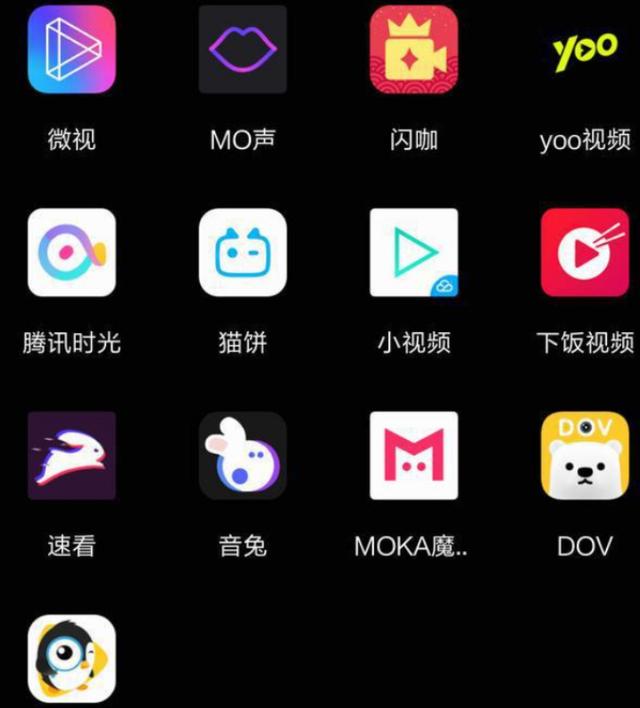
Task: Open the 微视 app
Action: click(71, 49)
